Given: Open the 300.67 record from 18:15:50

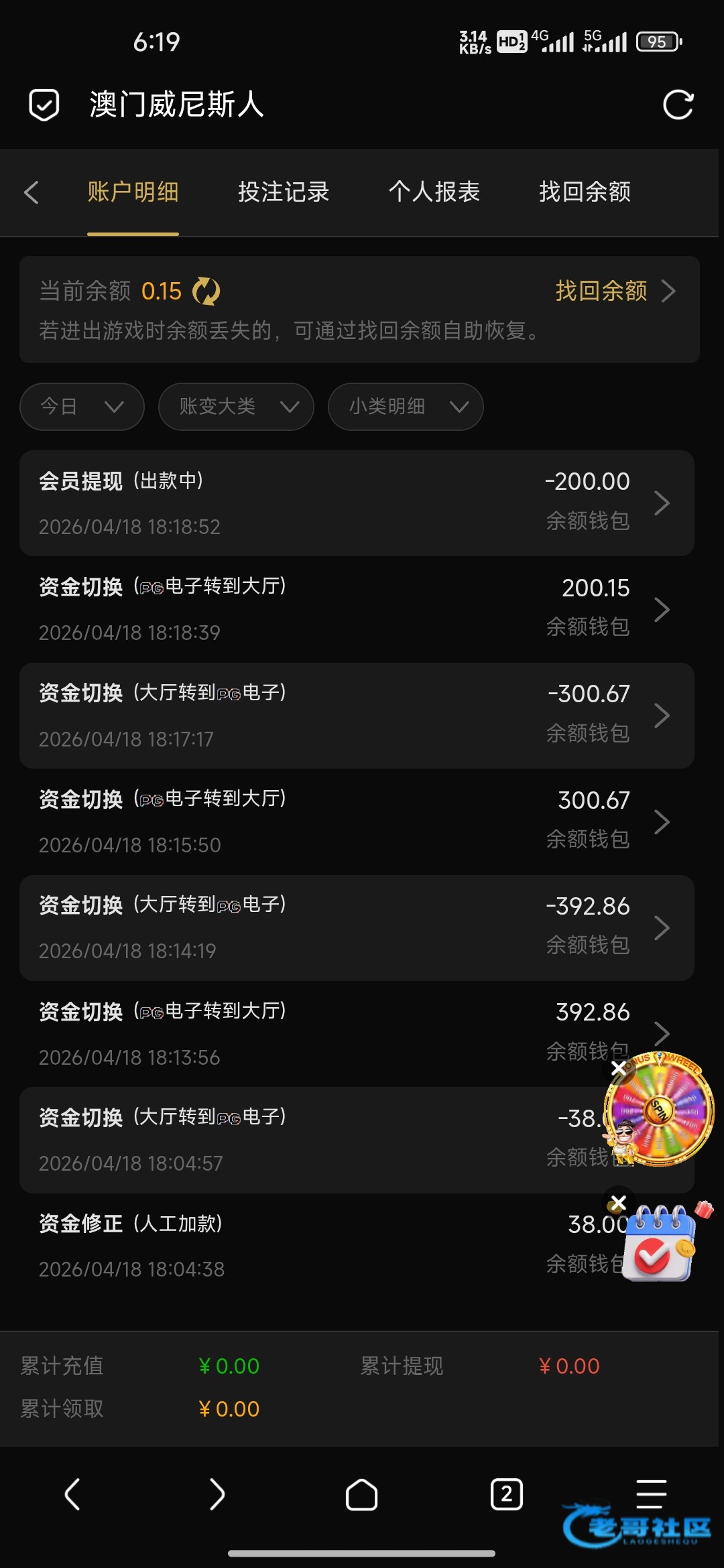Looking at the screenshot, I should coord(357,822).
